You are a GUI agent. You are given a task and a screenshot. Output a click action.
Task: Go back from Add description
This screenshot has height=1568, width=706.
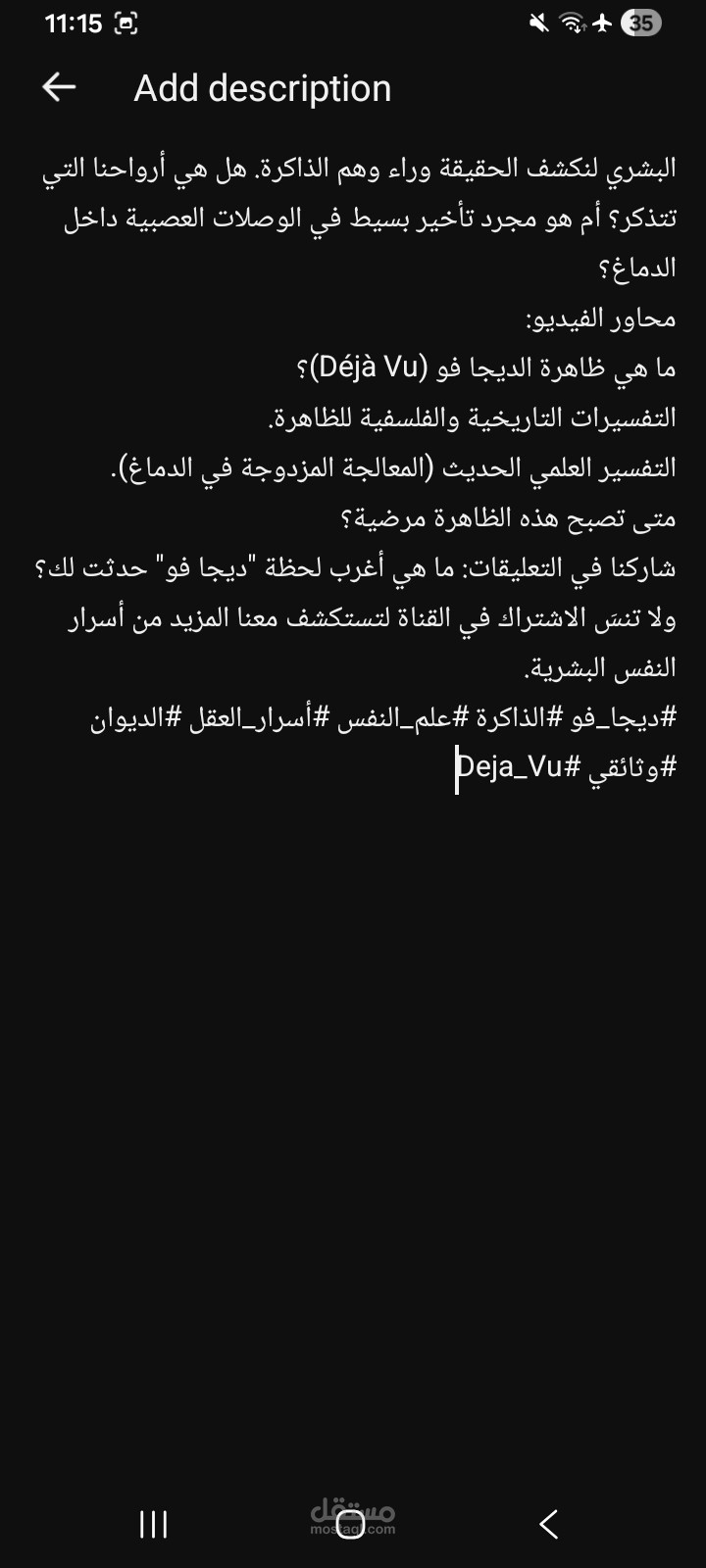pos(59,87)
